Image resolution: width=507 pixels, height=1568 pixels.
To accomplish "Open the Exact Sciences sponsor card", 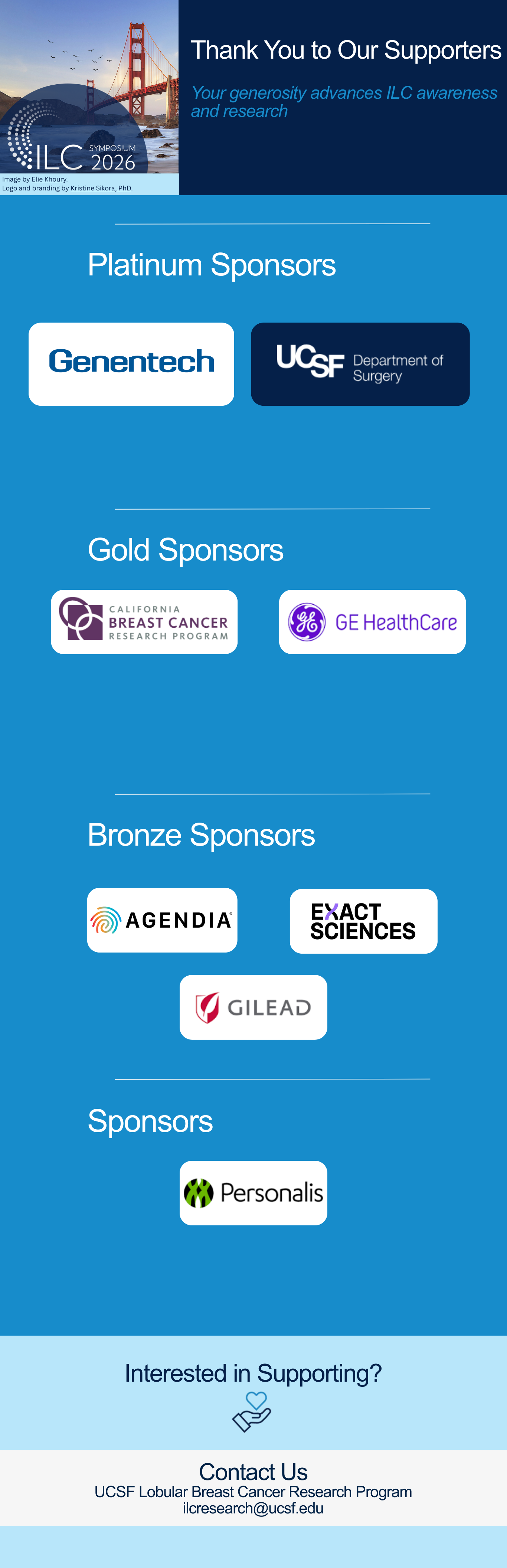I will (x=363, y=921).
